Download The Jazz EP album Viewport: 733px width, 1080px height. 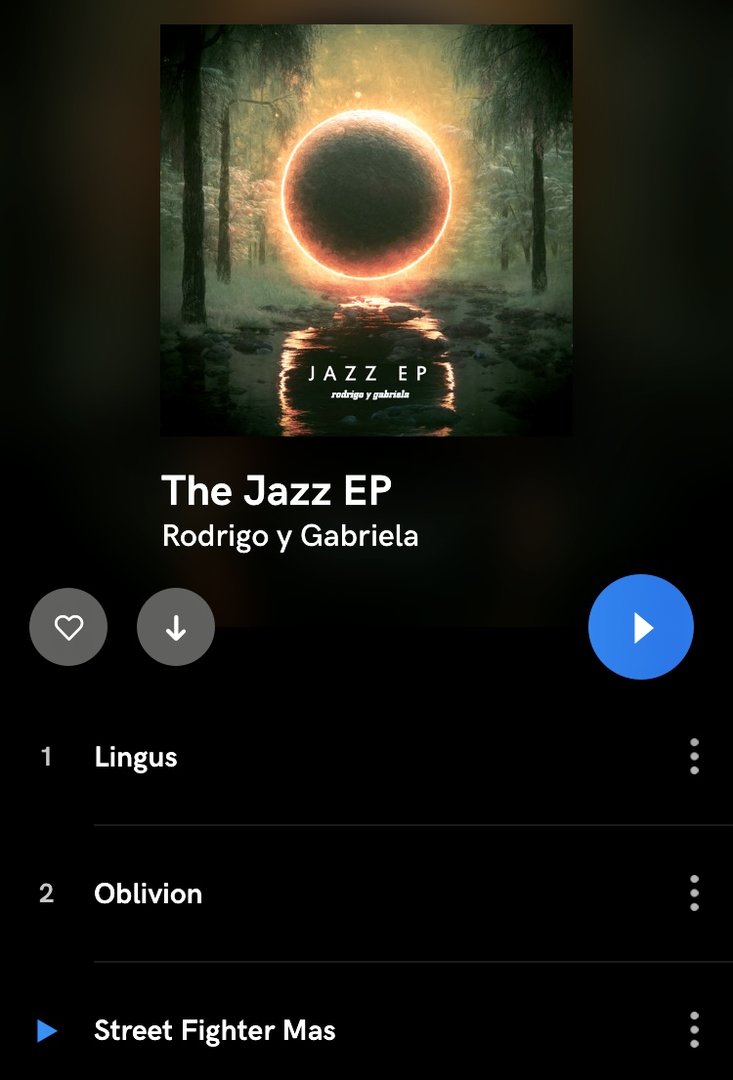(x=176, y=627)
